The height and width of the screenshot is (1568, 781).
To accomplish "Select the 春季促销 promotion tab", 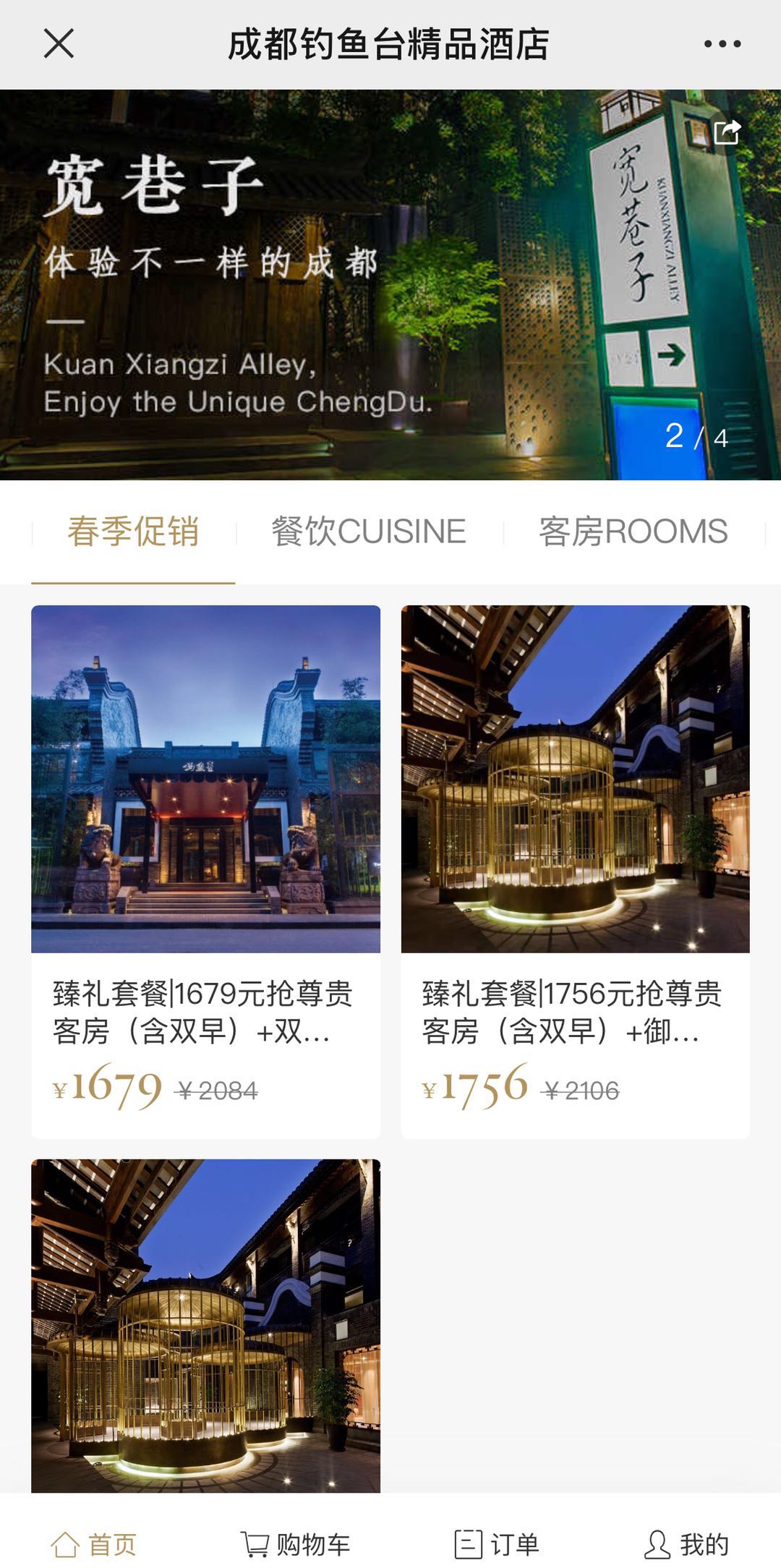I will point(134,532).
